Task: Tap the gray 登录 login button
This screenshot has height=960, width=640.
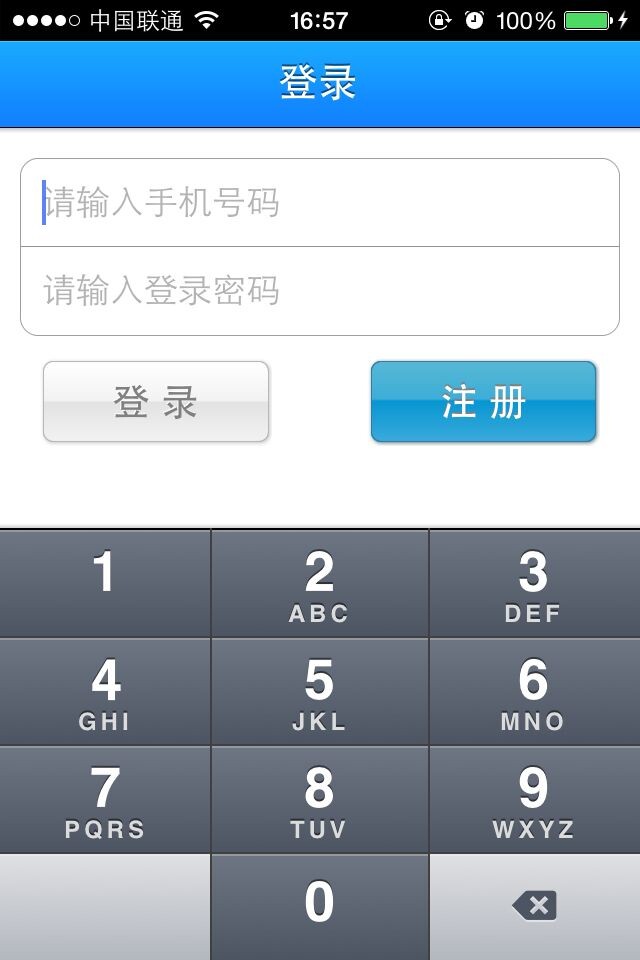Action: (156, 402)
